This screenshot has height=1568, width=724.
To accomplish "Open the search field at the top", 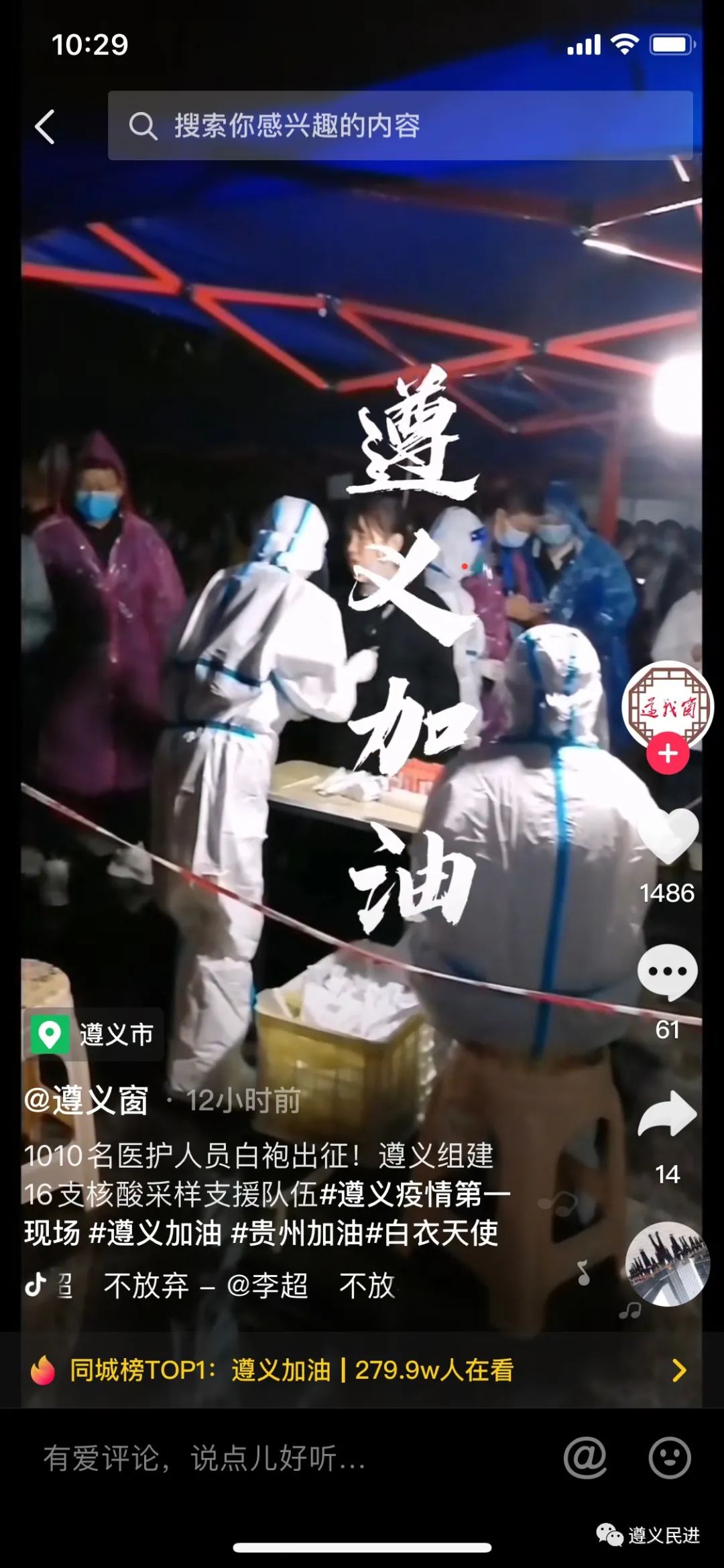I will 400,125.
